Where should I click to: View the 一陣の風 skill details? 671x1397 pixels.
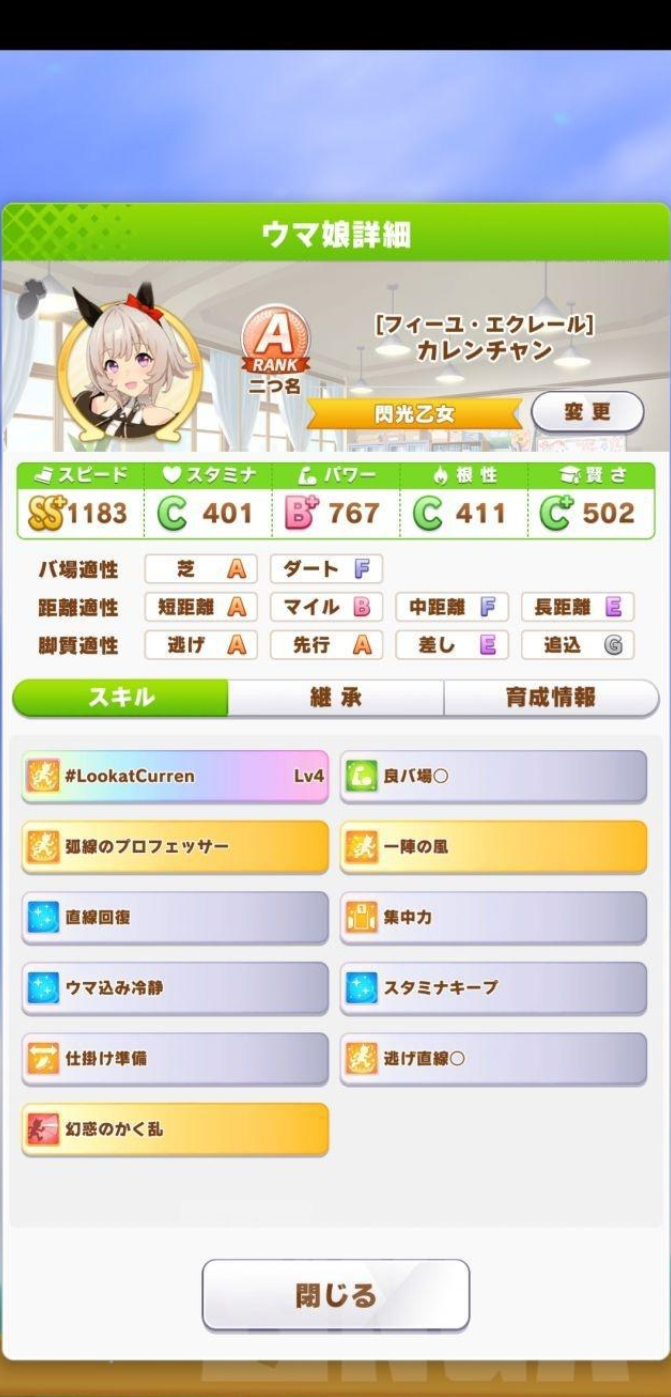(x=493, y=846)
